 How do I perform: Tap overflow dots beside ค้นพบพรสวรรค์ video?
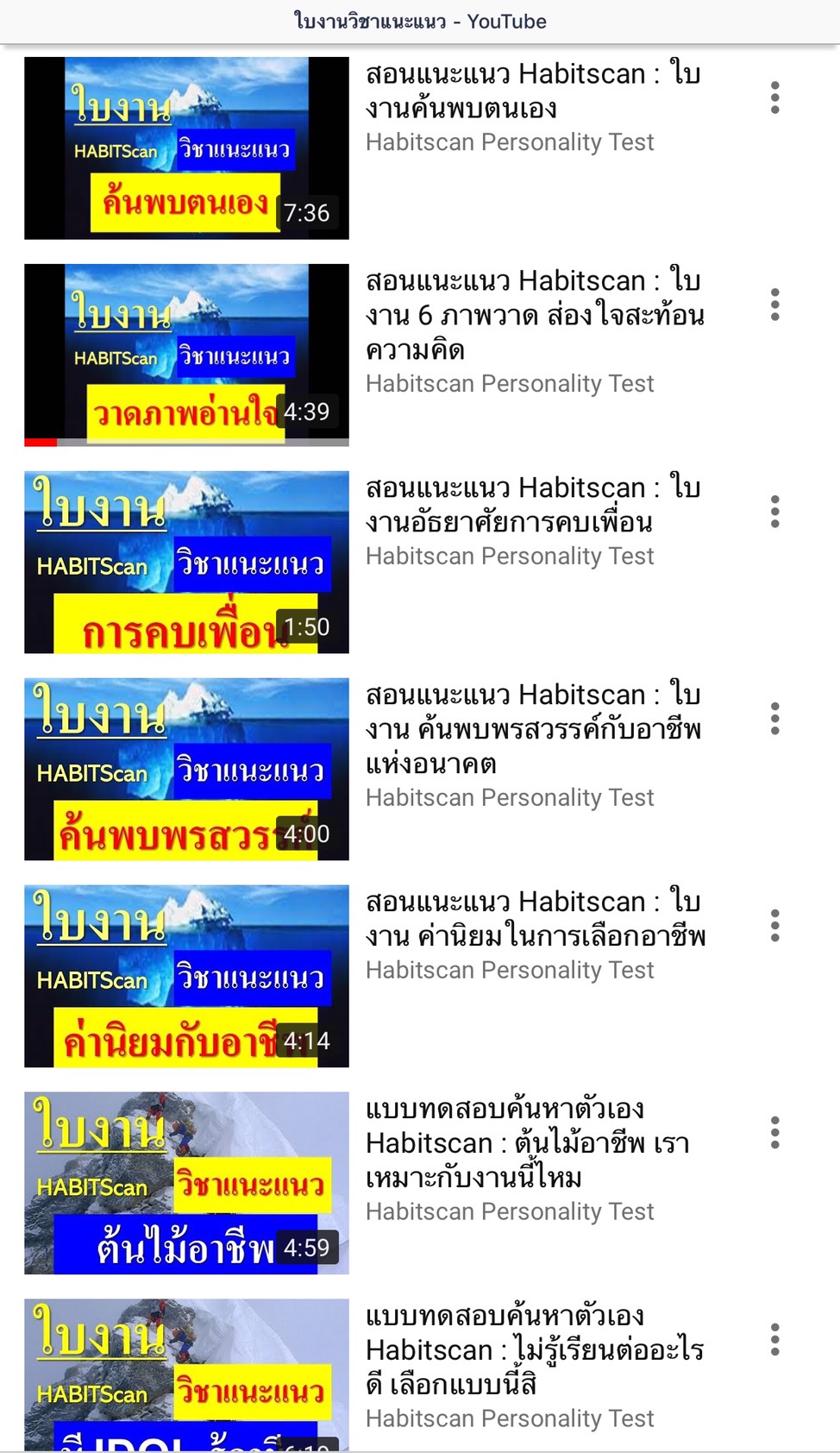(774, 719)
